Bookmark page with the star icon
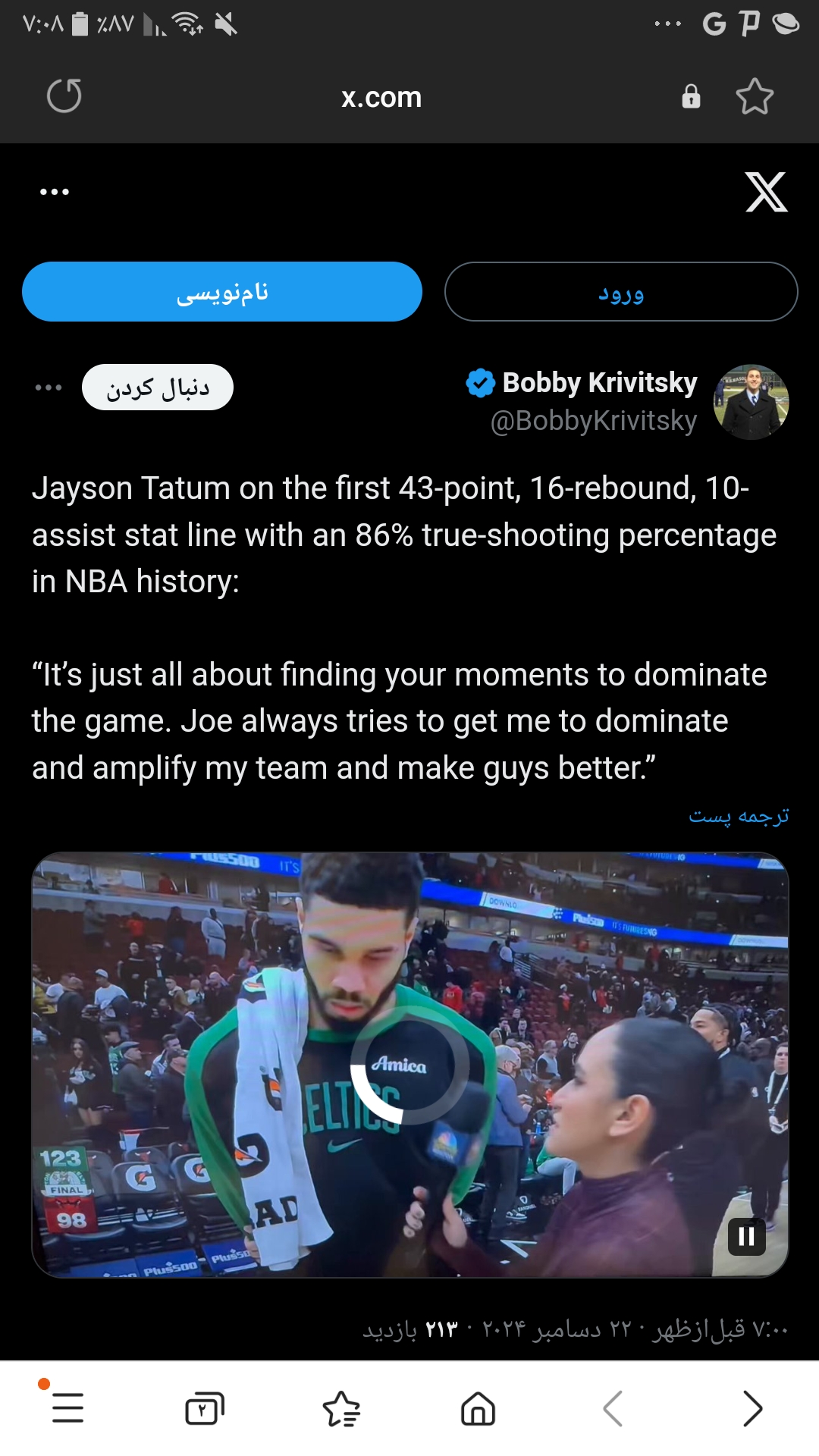This screenshot has height=1456, width=819. 755,96
